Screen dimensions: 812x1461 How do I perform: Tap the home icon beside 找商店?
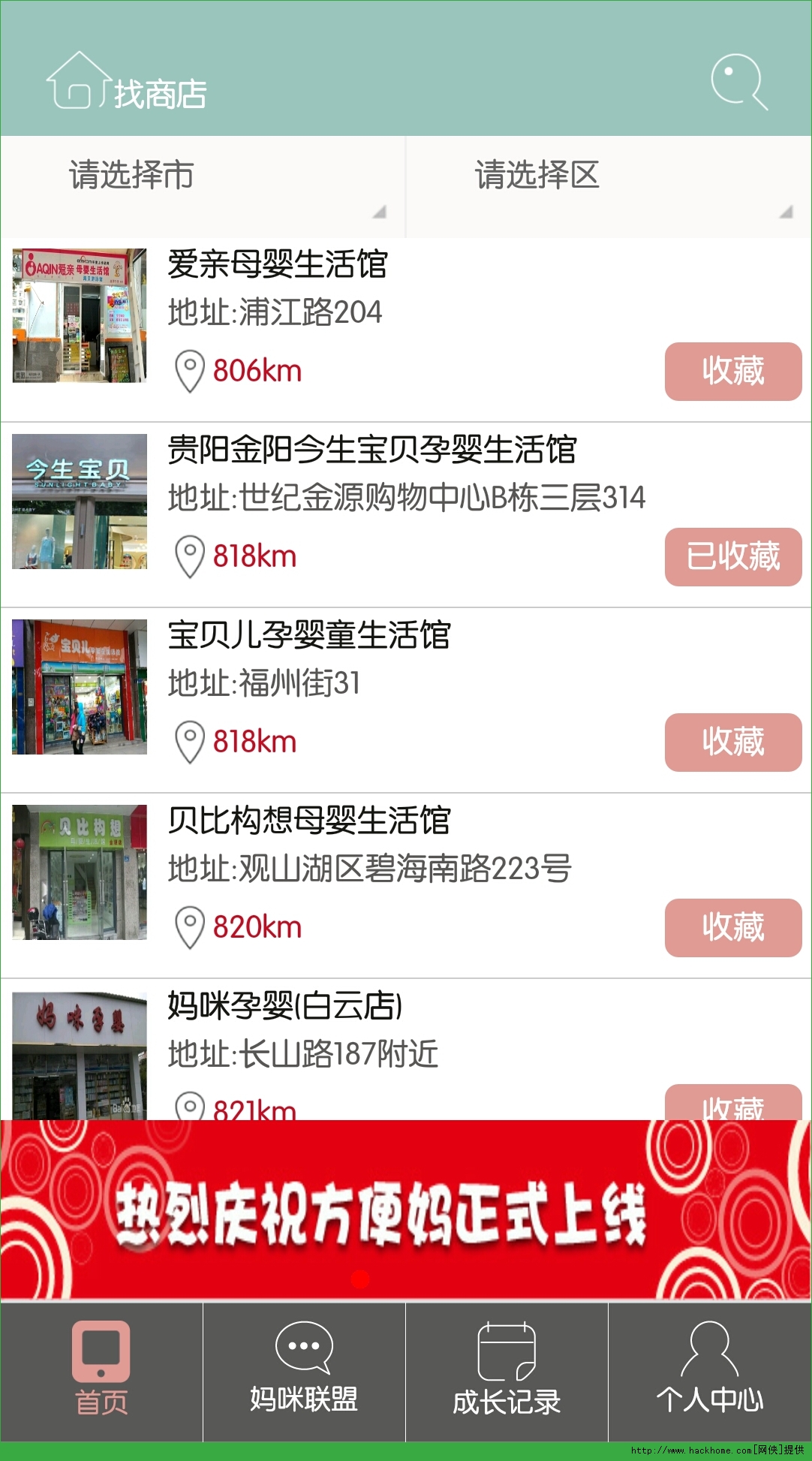(x=78, y=82)
